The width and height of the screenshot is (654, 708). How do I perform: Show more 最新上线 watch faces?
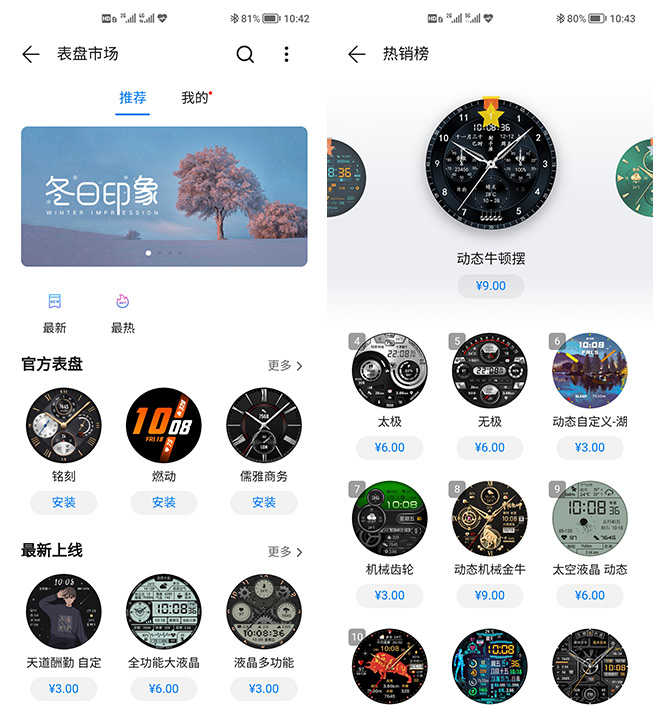coord(284,551)
